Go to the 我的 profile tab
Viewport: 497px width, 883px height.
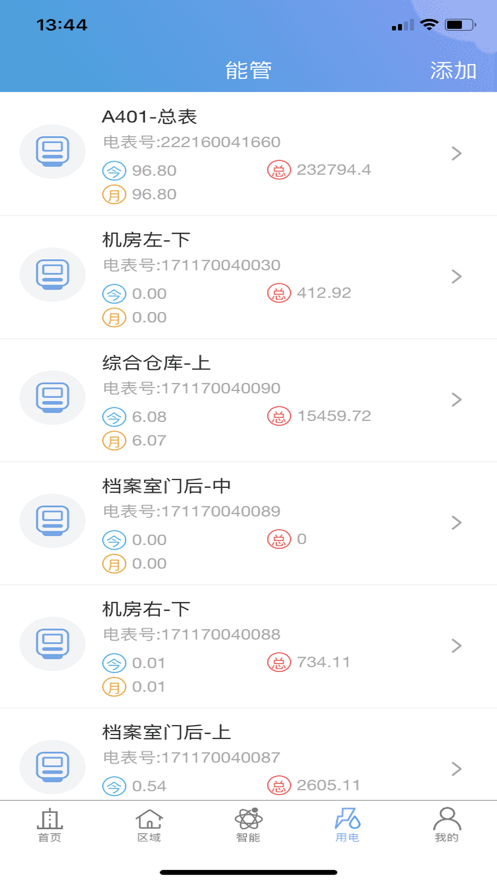(447, 825)
